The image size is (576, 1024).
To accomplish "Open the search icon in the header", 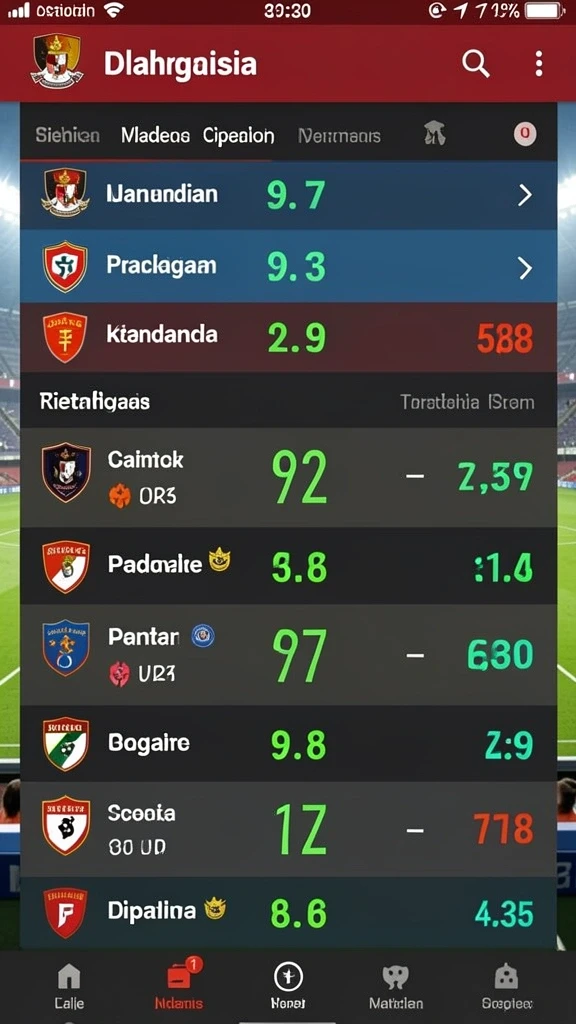I will tap(475, 64).
